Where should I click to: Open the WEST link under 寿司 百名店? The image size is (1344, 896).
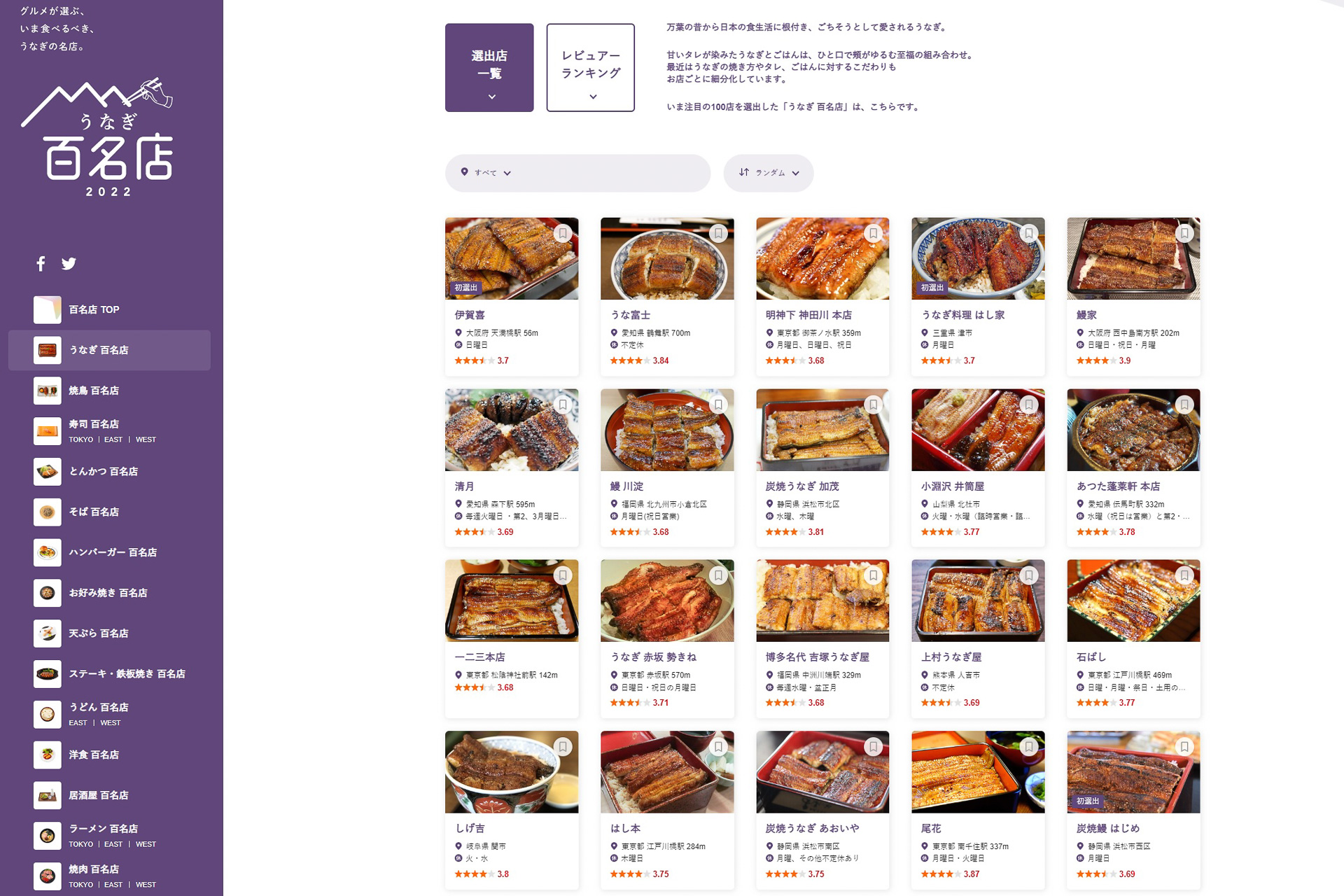click(146, 440)
